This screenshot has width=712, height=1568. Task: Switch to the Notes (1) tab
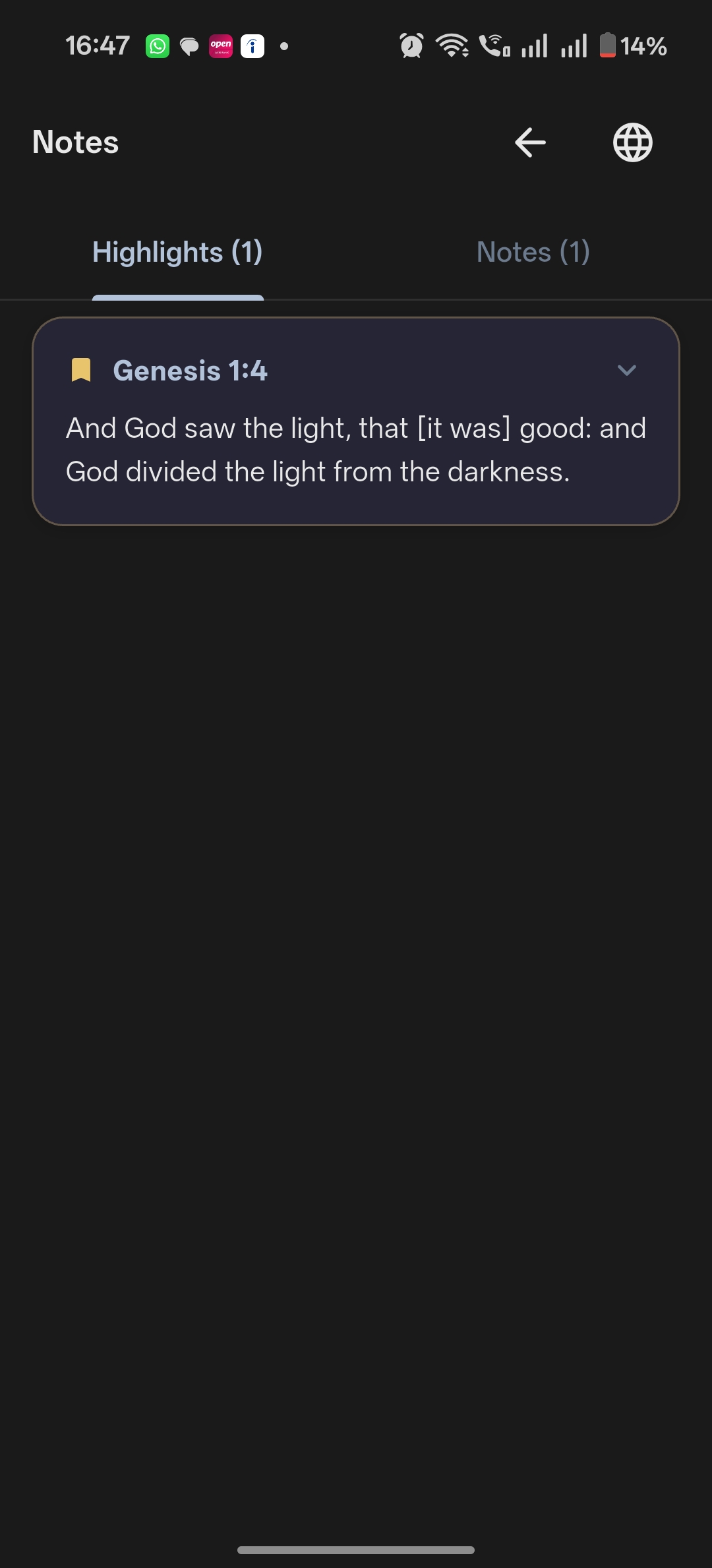pyautogui.click(x=533, y=251)
